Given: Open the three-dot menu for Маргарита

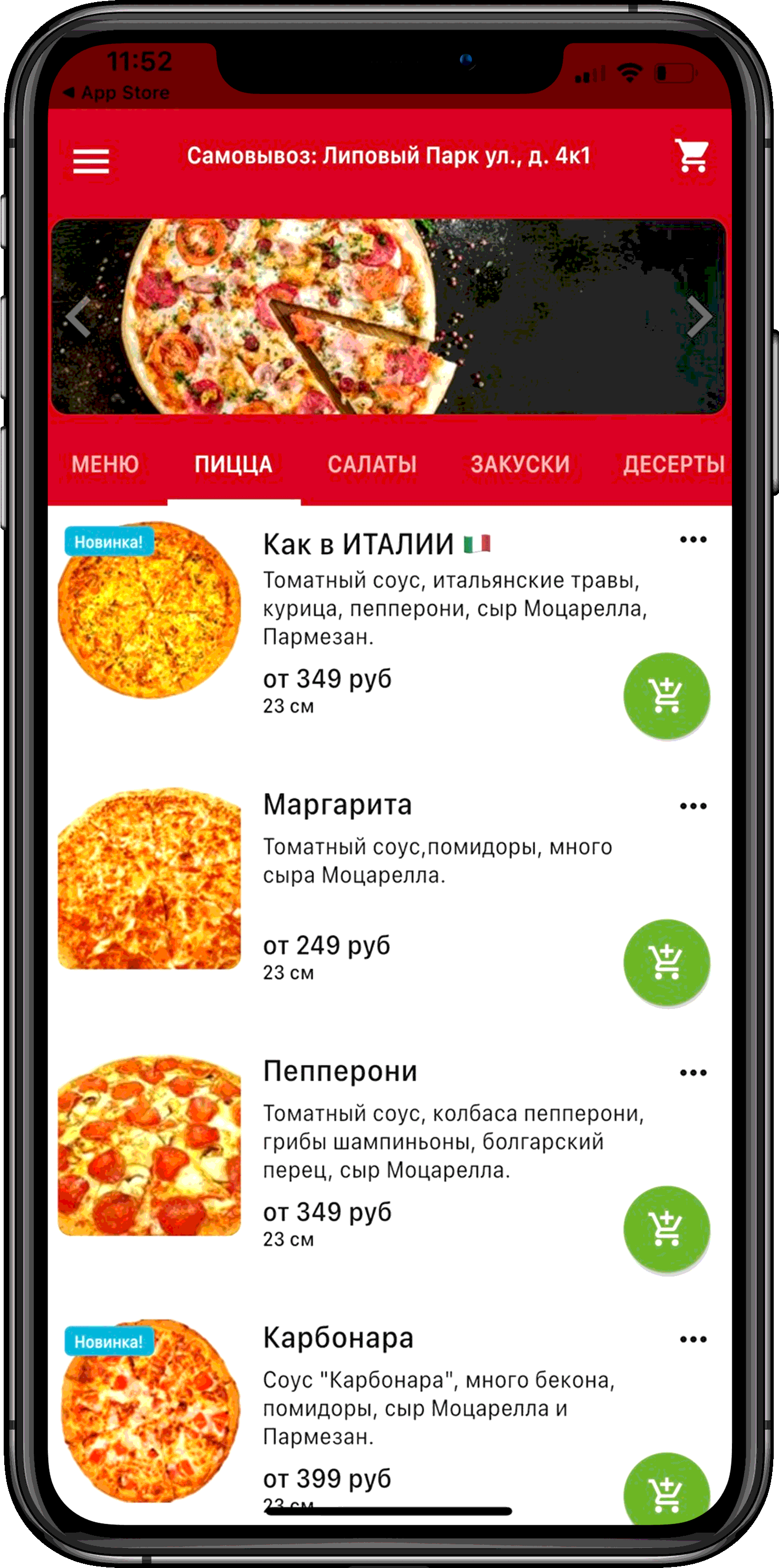Looking at the screenshot, I should coord(693,807).
